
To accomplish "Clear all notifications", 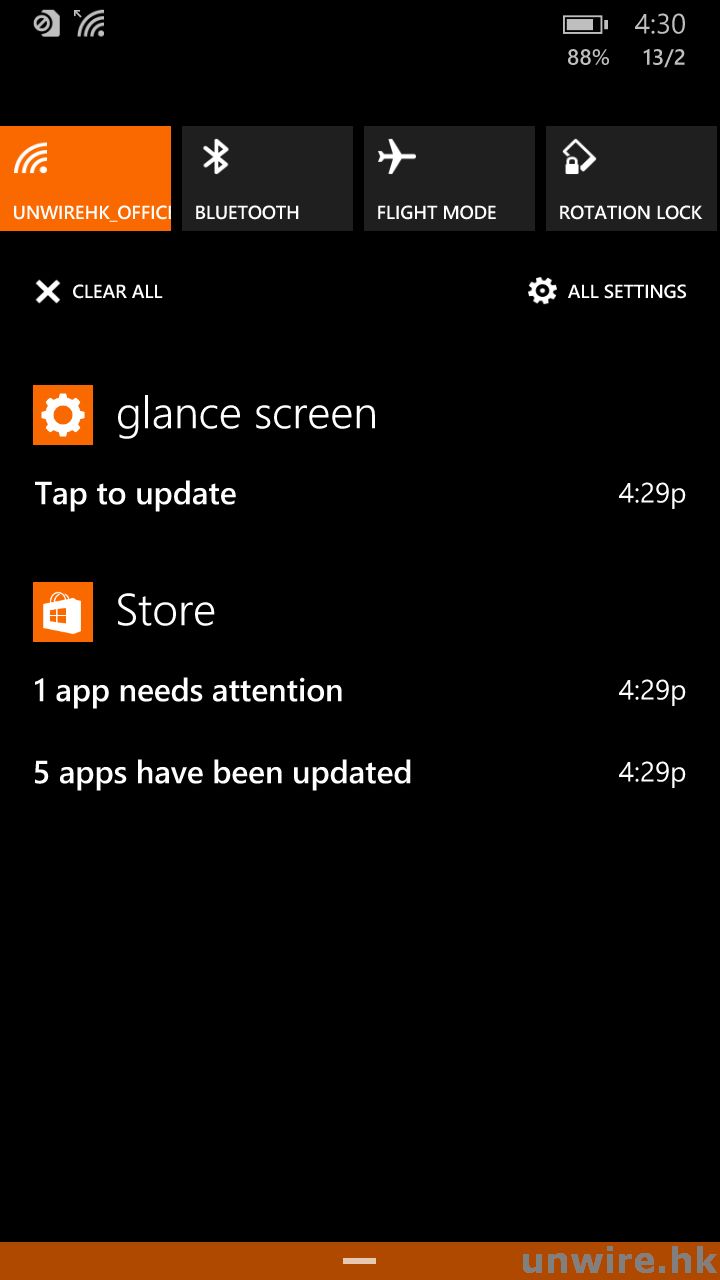I will 98,292.
